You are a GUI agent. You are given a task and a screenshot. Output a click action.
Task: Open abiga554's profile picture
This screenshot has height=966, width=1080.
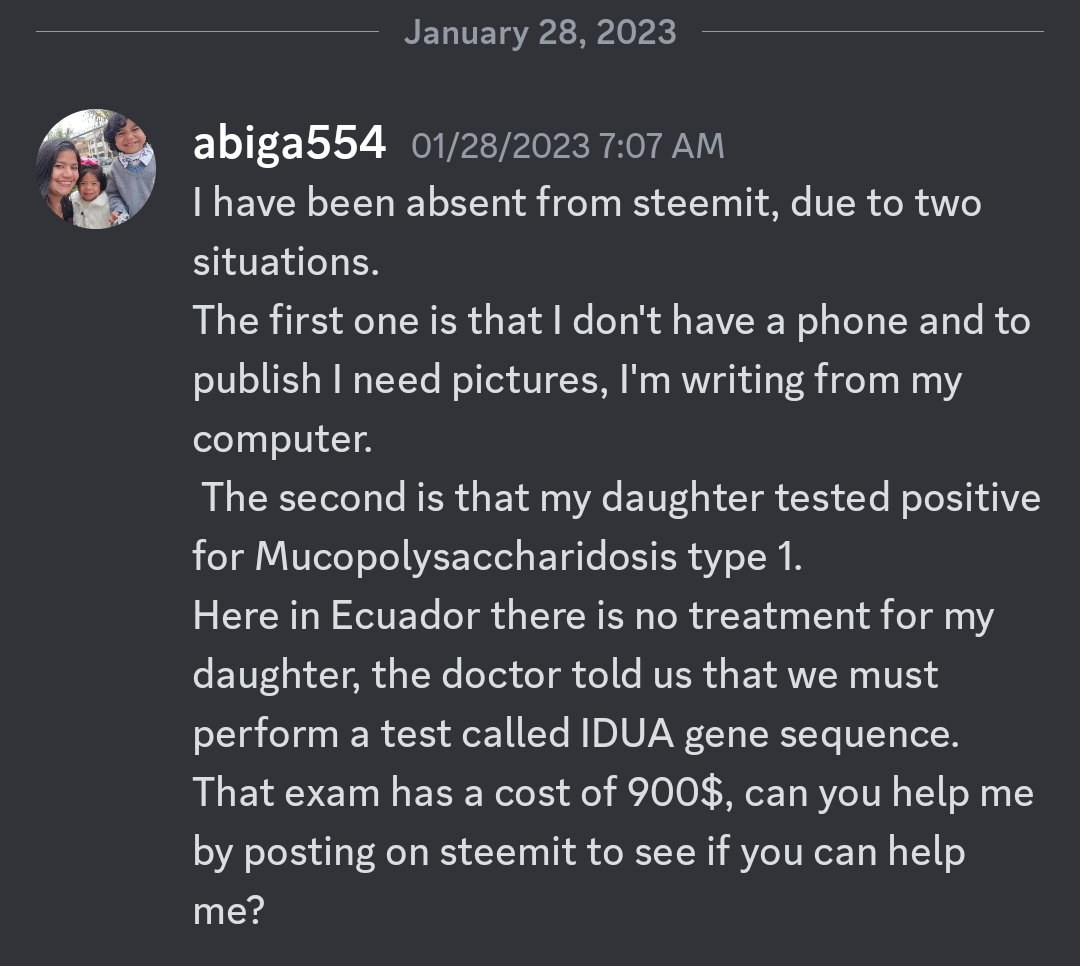pyautogui.click(x=96, y=169)
